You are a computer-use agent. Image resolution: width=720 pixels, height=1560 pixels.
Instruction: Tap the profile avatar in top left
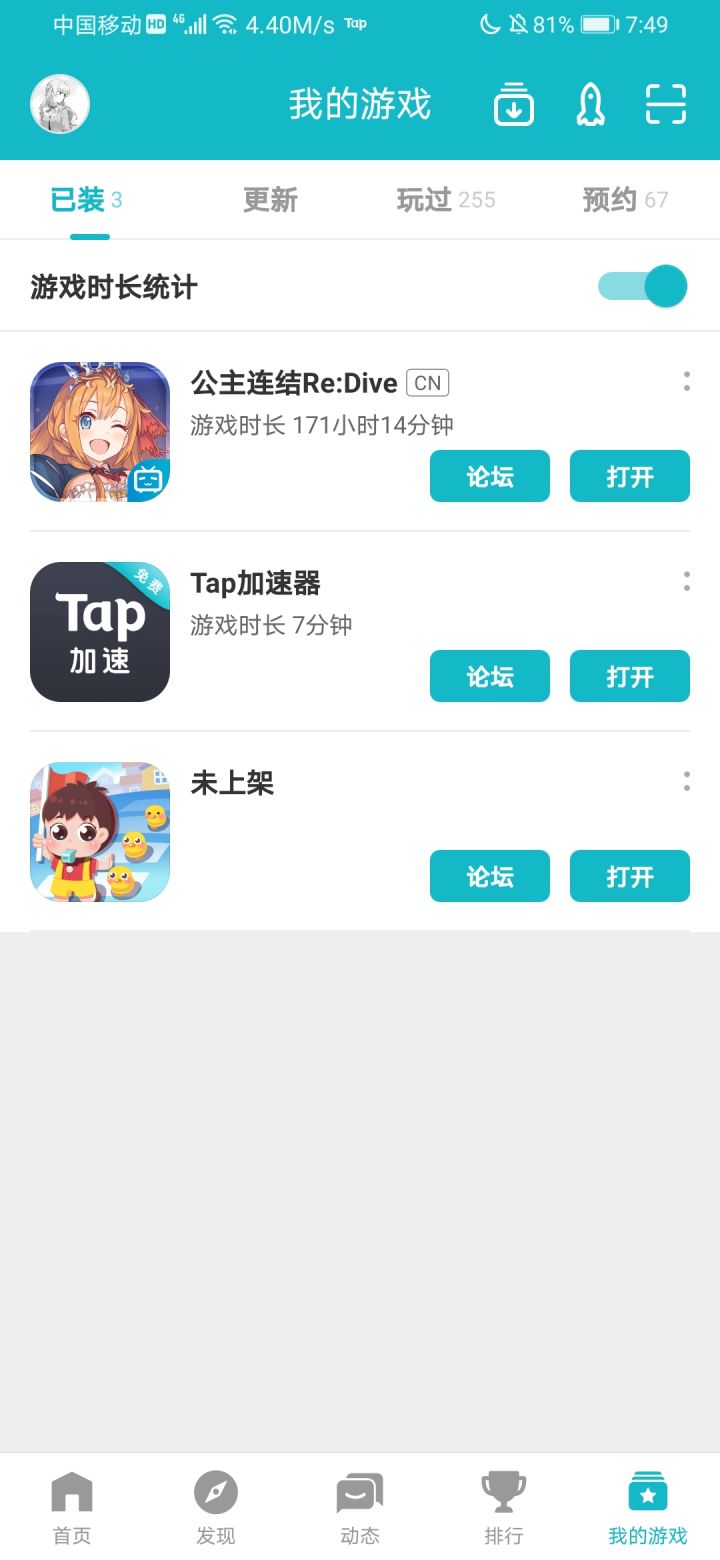coord(58,102)
